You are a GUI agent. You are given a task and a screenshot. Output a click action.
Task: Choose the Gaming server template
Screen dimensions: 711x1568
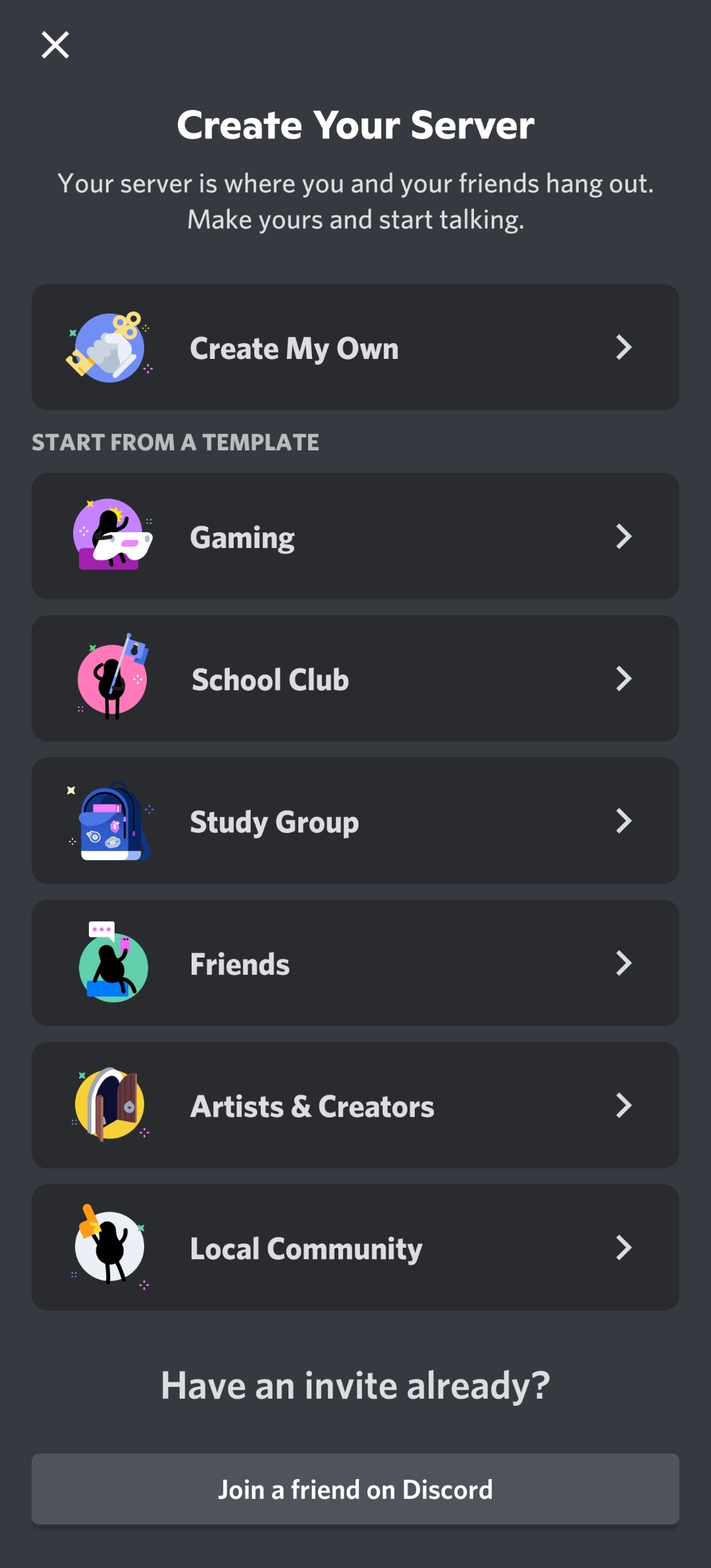point(355,536)
